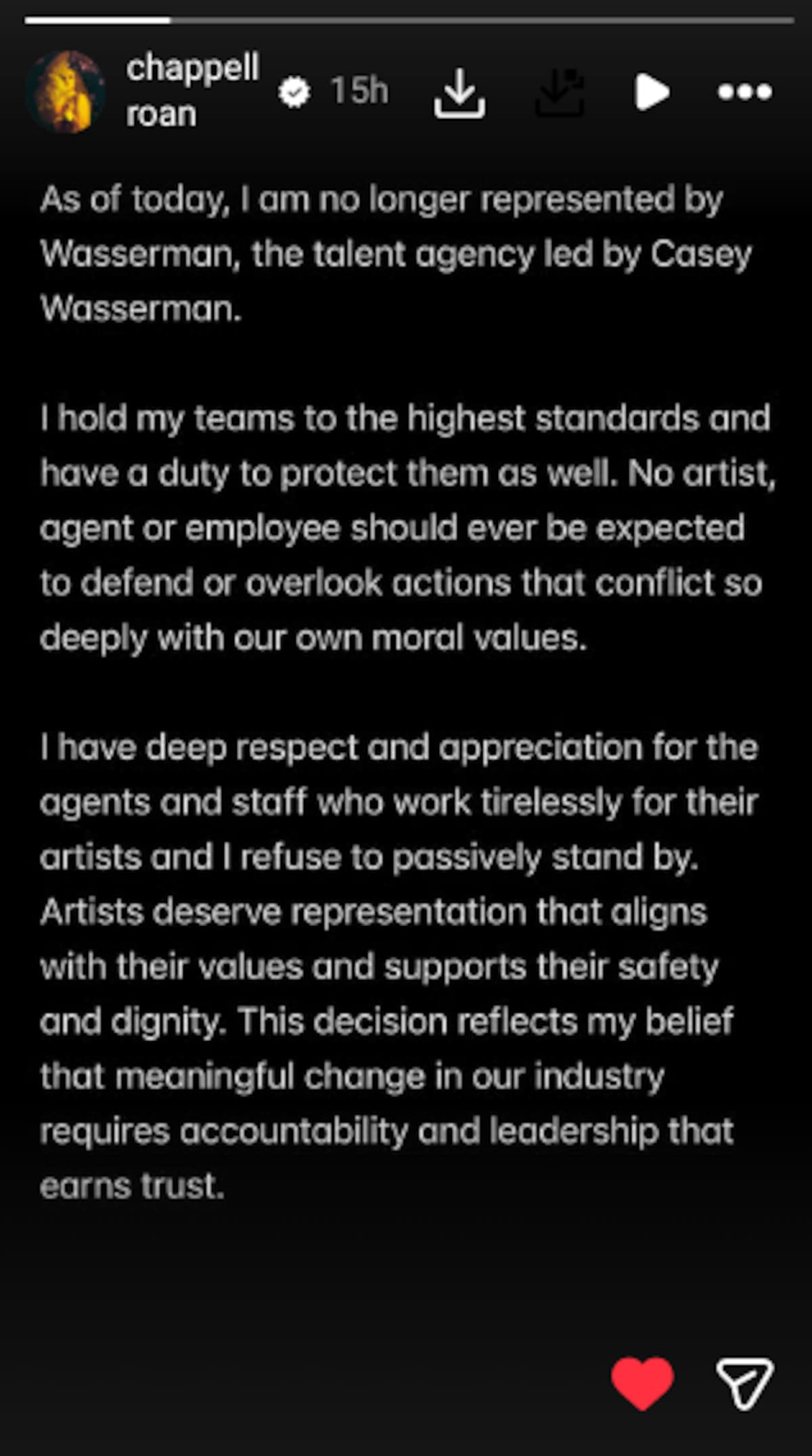Tap the greyed-out download all icon
The height and width of the screenshot is (1456, 812).
[x=560, y=92]
